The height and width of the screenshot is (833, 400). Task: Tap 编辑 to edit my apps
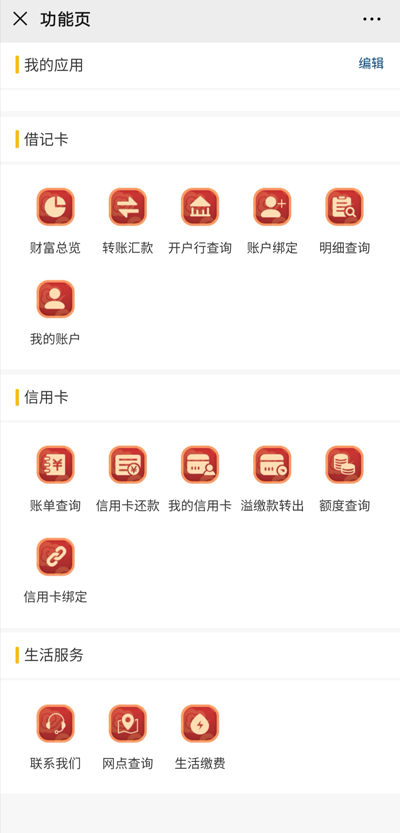pos(371,64)
